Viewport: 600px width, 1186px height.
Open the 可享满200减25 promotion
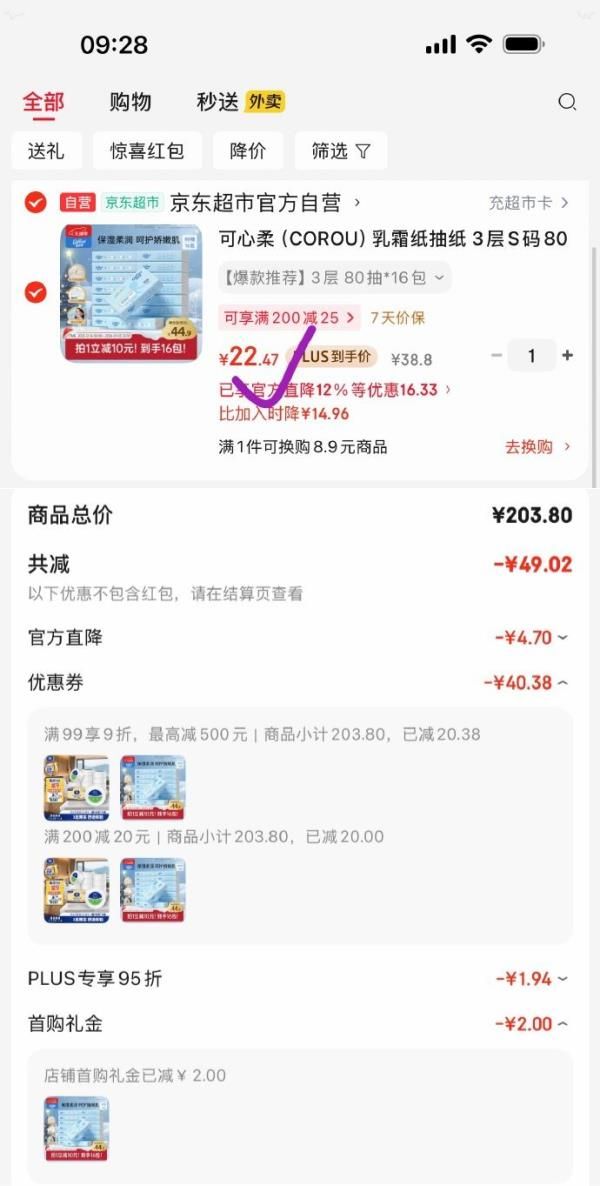tap(288, 318)
